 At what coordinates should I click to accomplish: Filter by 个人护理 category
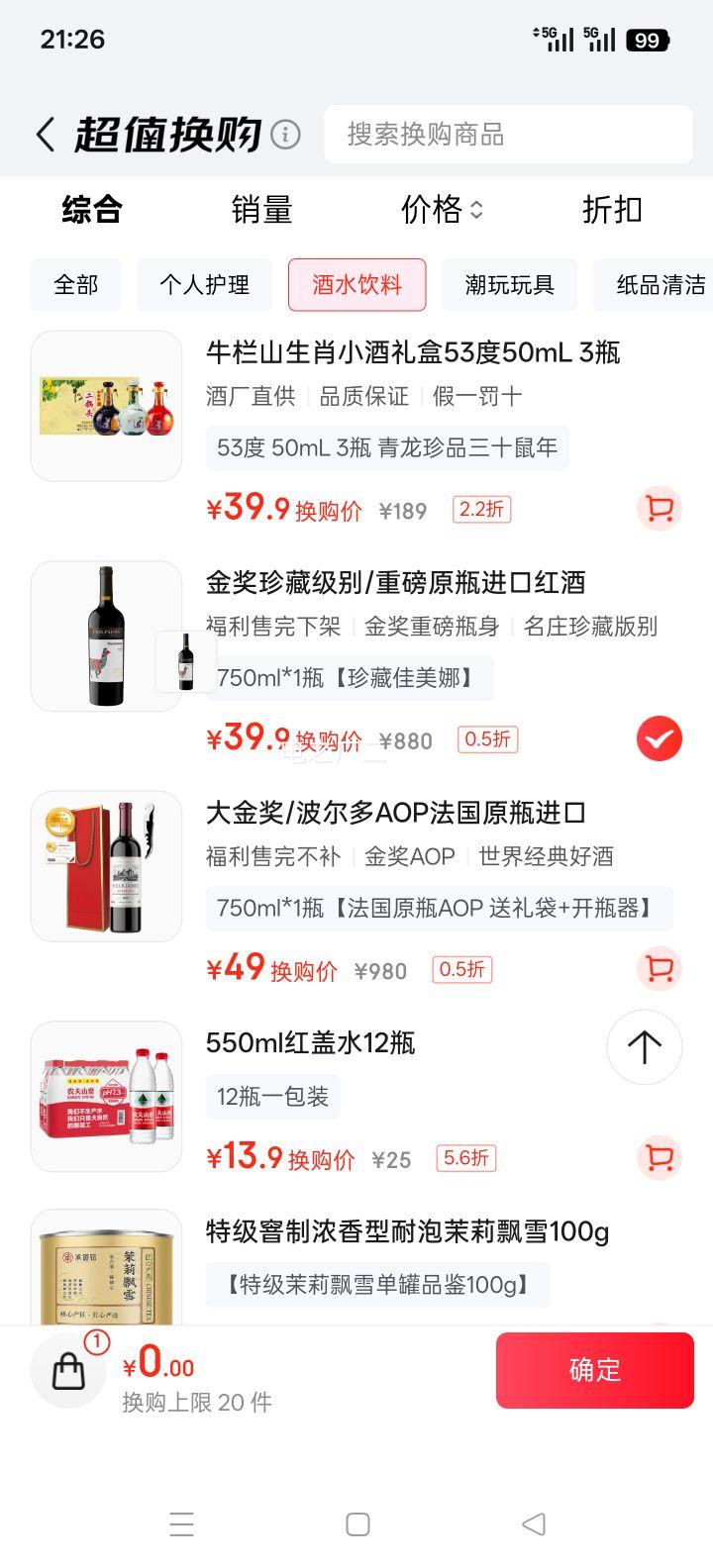pos(205,285)
